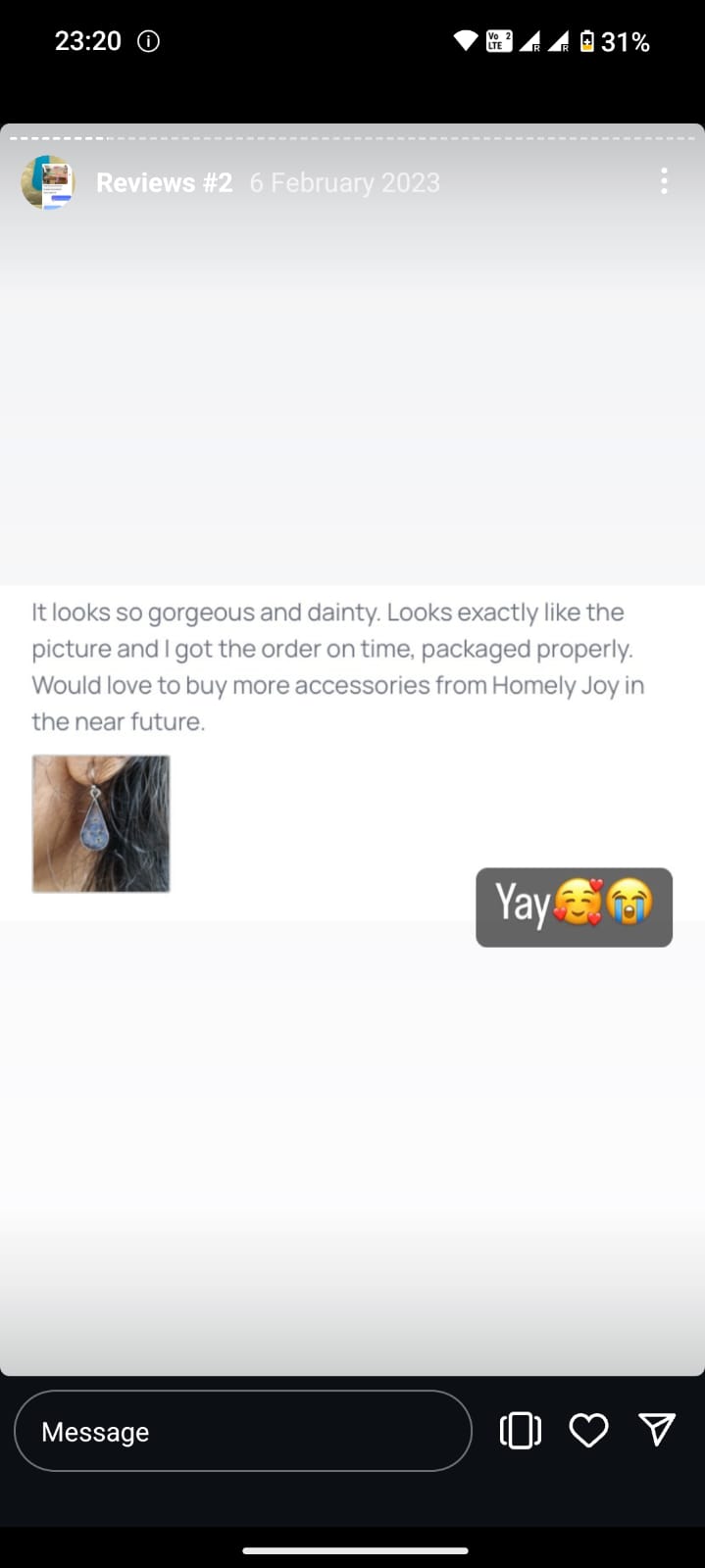Tap the Message reply field

(242, 1431)
